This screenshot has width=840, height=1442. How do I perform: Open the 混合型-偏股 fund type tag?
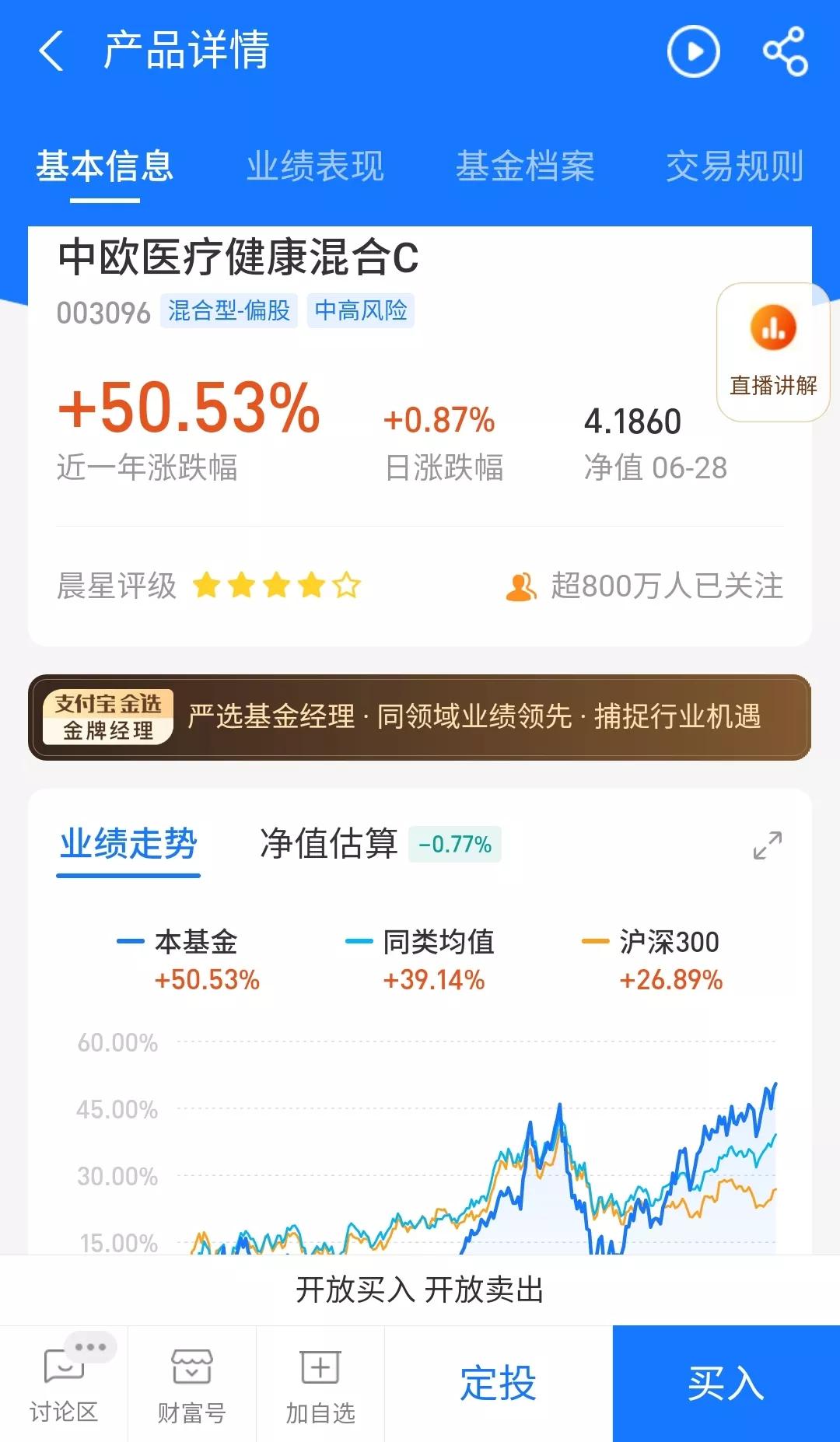229,311
